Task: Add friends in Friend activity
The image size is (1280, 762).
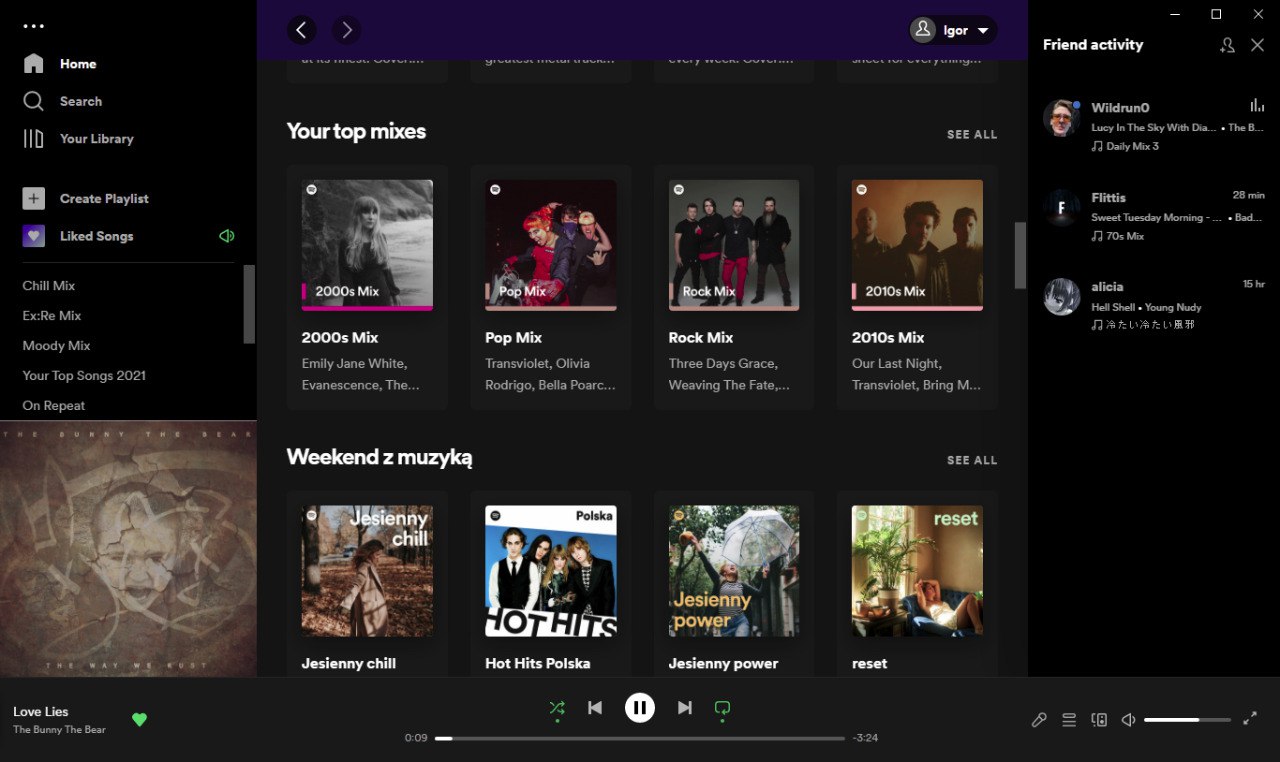Action: pos(1227,45)
